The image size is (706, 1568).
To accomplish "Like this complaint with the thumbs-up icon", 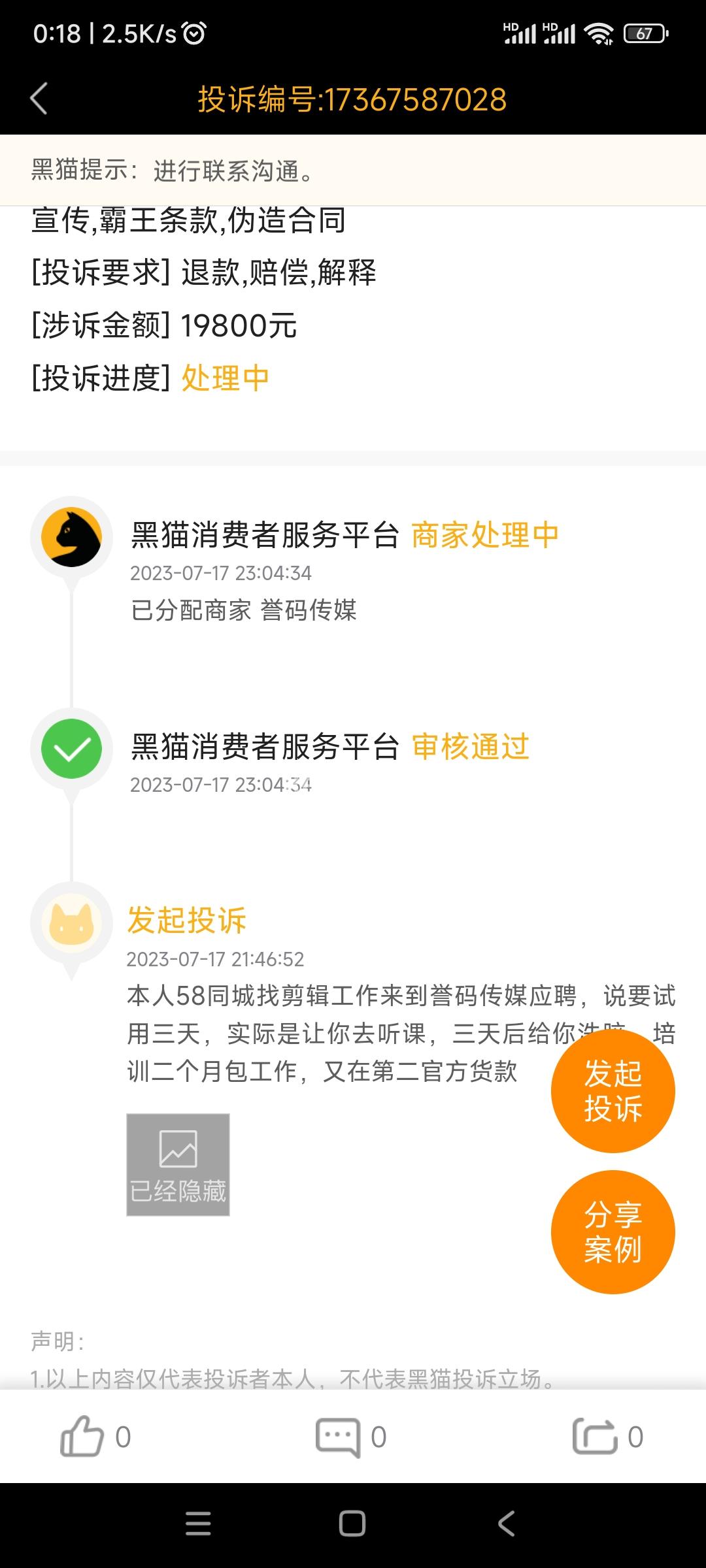I will [82, 1437].
